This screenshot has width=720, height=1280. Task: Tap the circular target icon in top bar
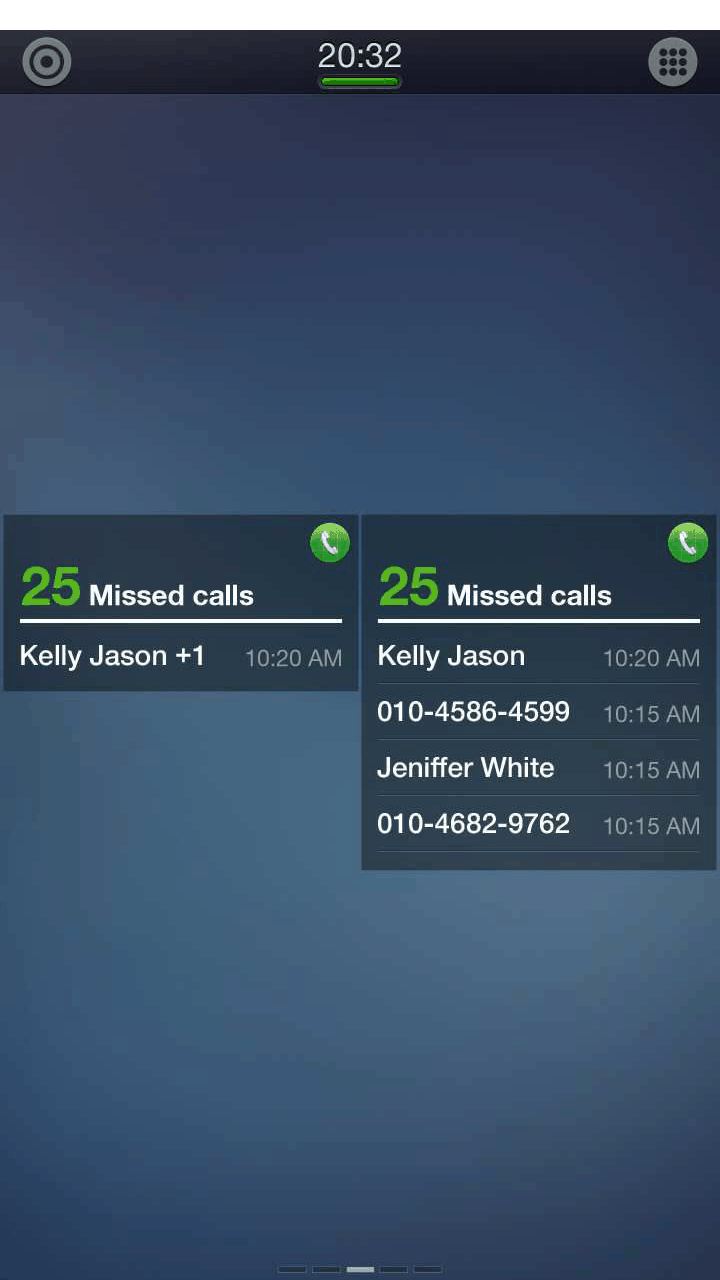pos(47,62)
